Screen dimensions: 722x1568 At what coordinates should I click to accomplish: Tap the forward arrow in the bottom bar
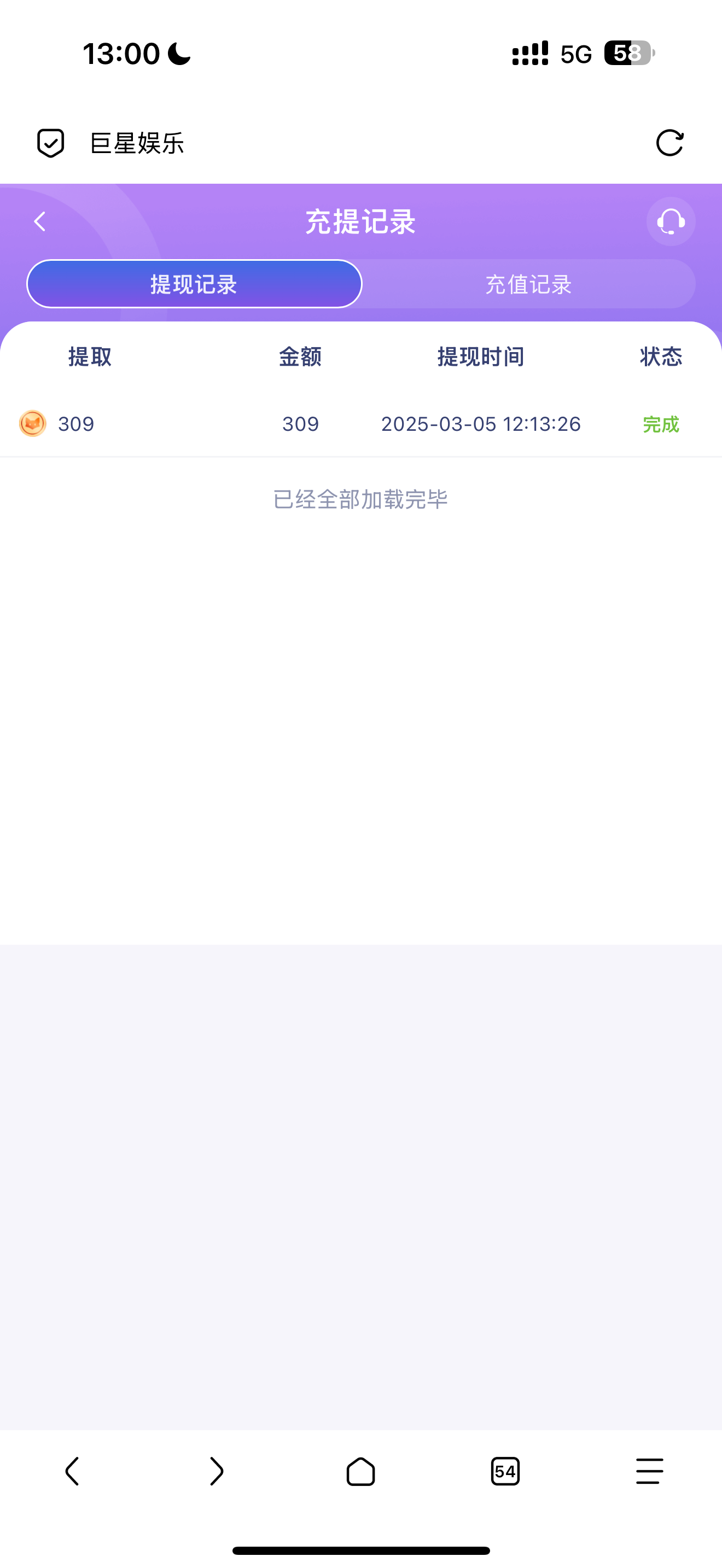click(217, 1472)
